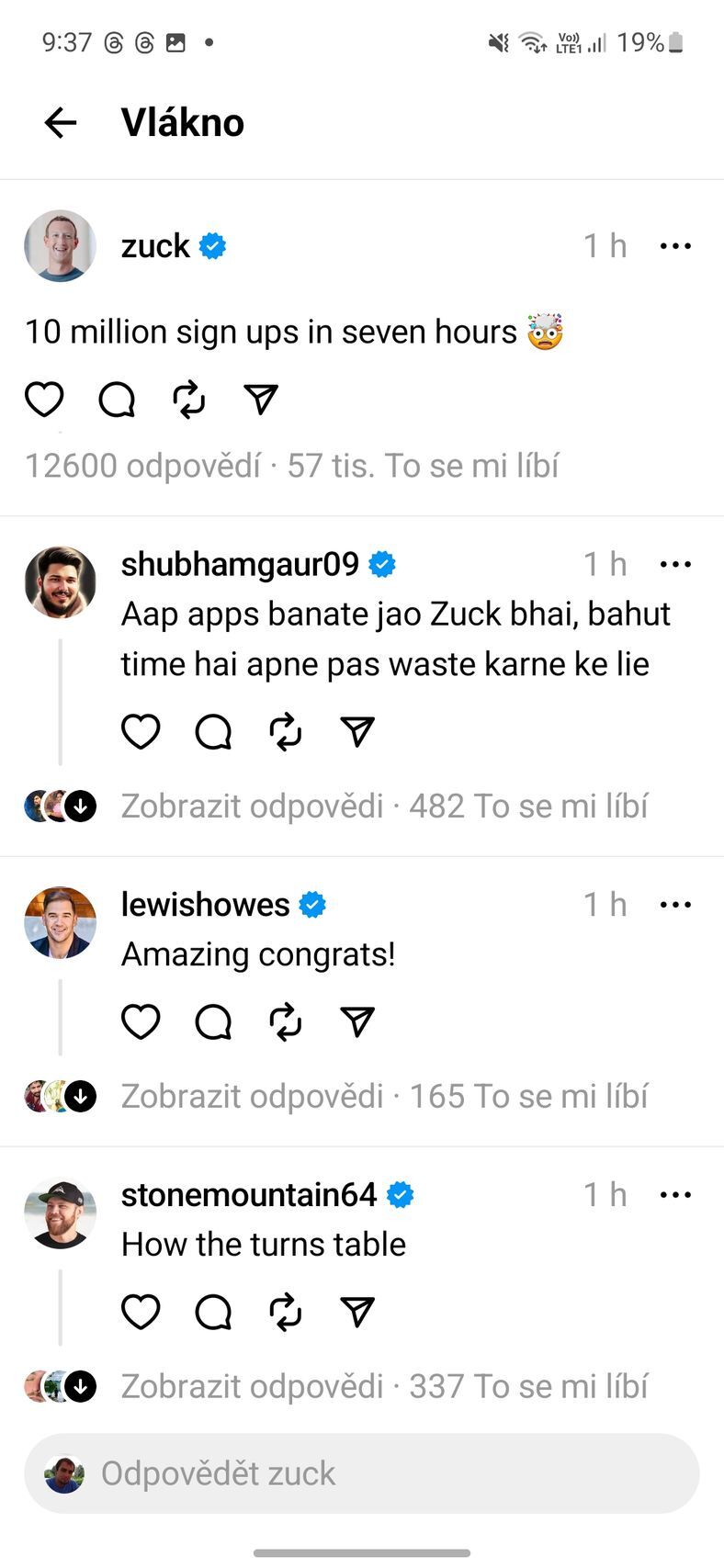Image resolution: width=724 pixels, height=1568 pixels.
Task: Open zuck's profile picture
Action: (60, 245)
